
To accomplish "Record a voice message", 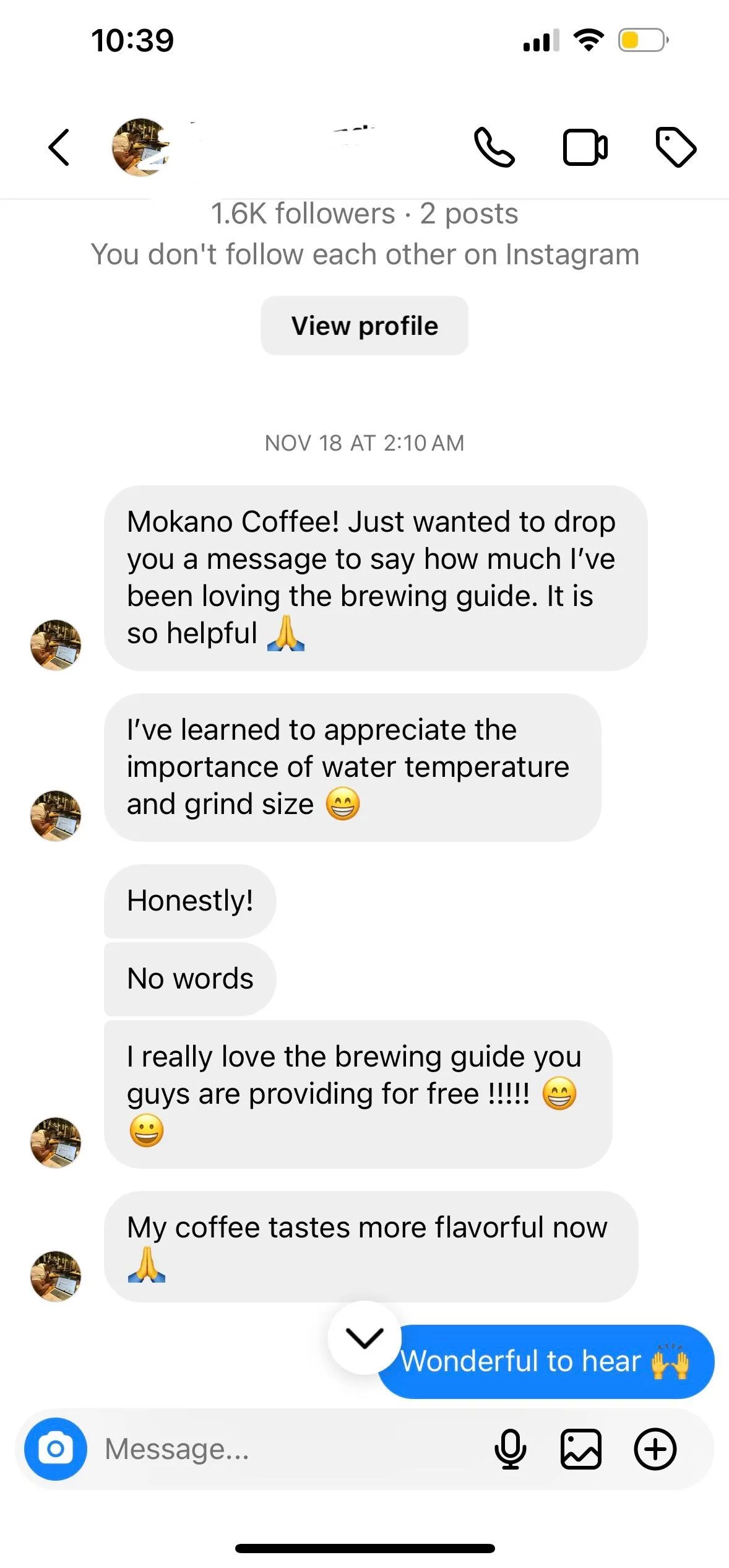I will pyautogui.click(x=510, y=1449).
